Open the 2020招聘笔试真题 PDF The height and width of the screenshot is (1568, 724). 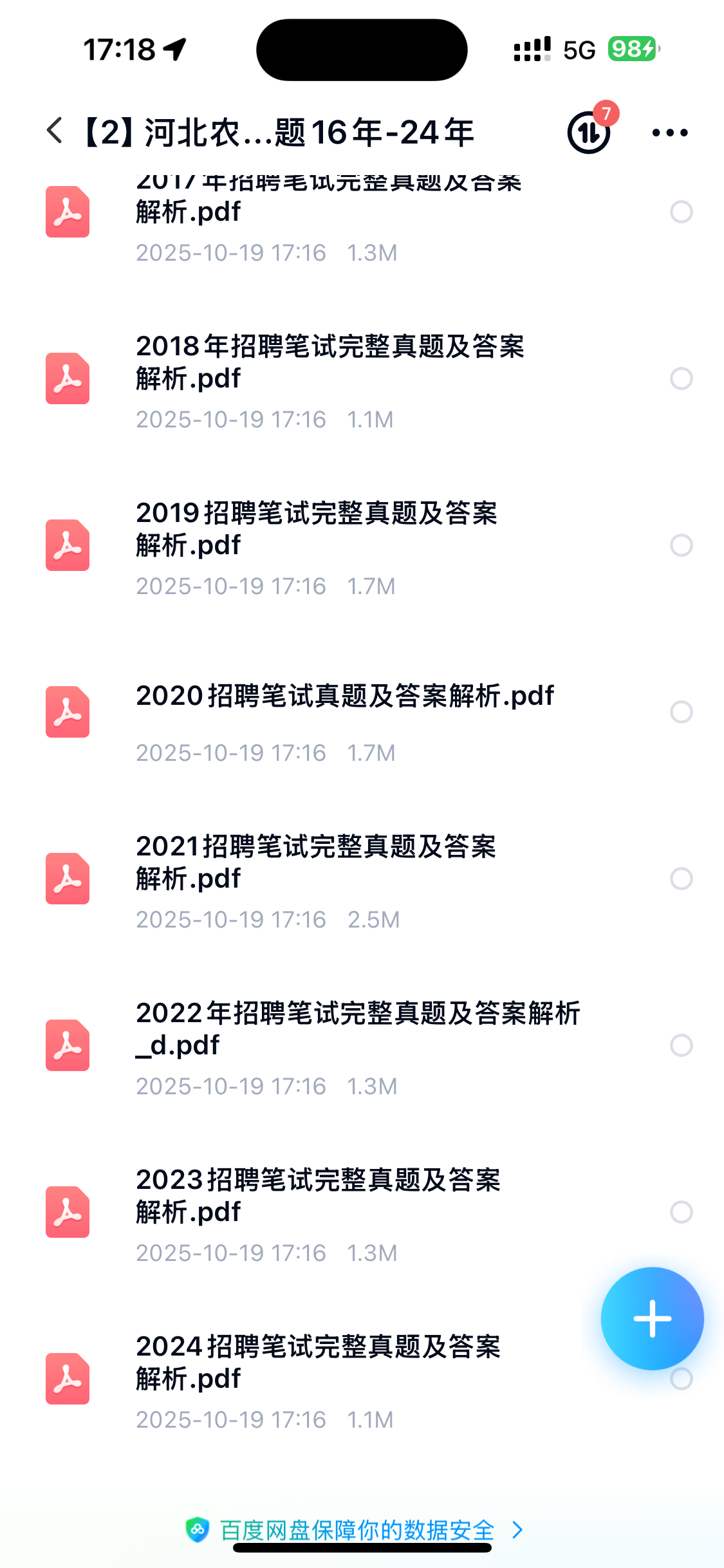(344, 696)
